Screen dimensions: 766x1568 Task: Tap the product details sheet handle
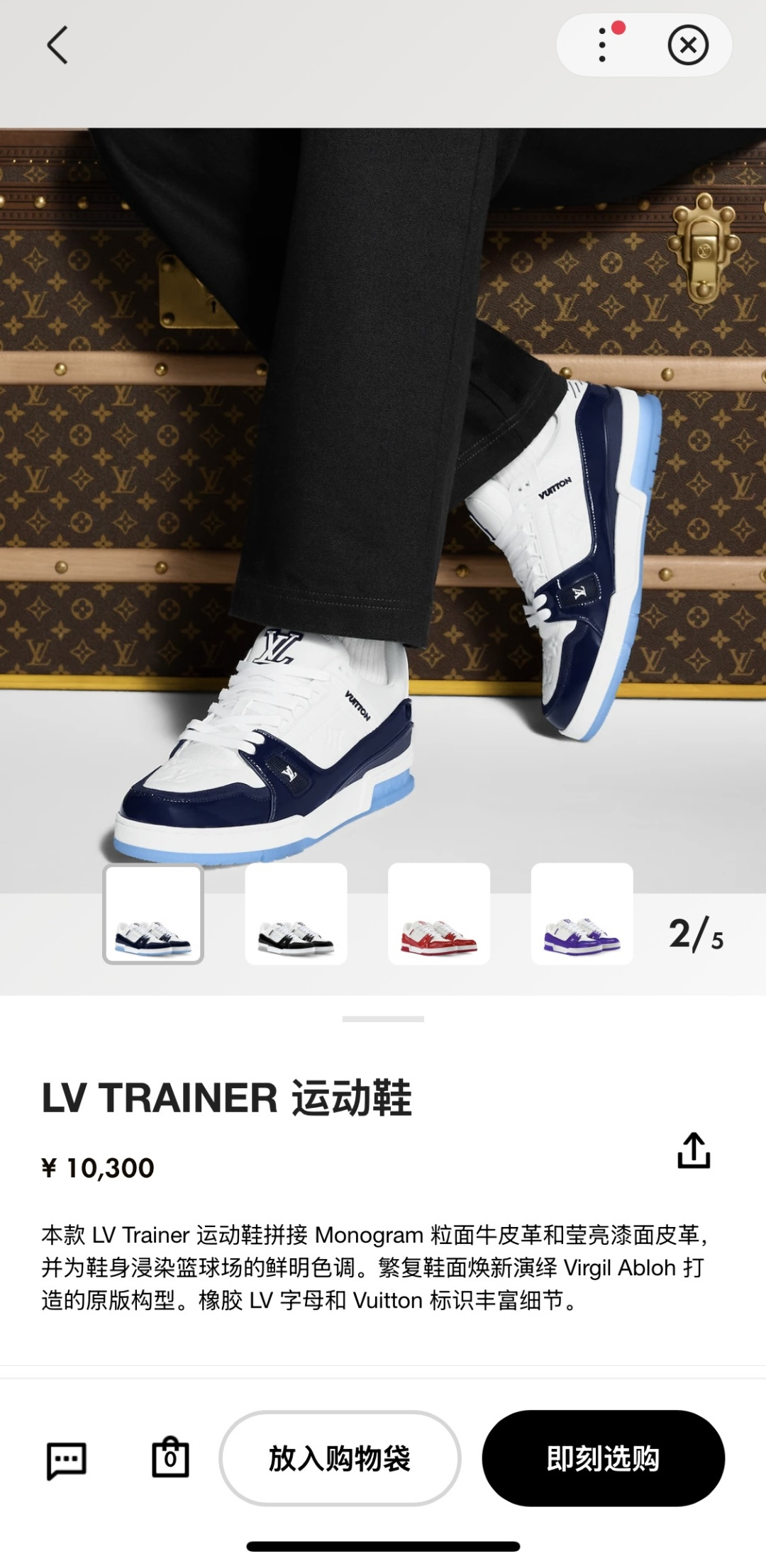[383, 1019]
